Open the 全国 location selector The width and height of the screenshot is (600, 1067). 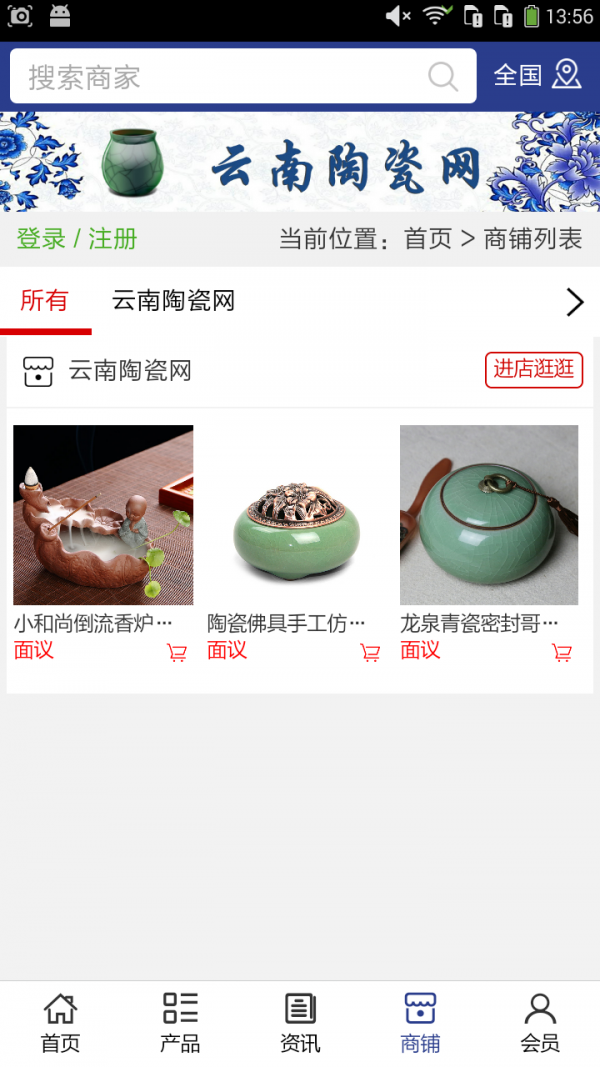coord(537,75)
